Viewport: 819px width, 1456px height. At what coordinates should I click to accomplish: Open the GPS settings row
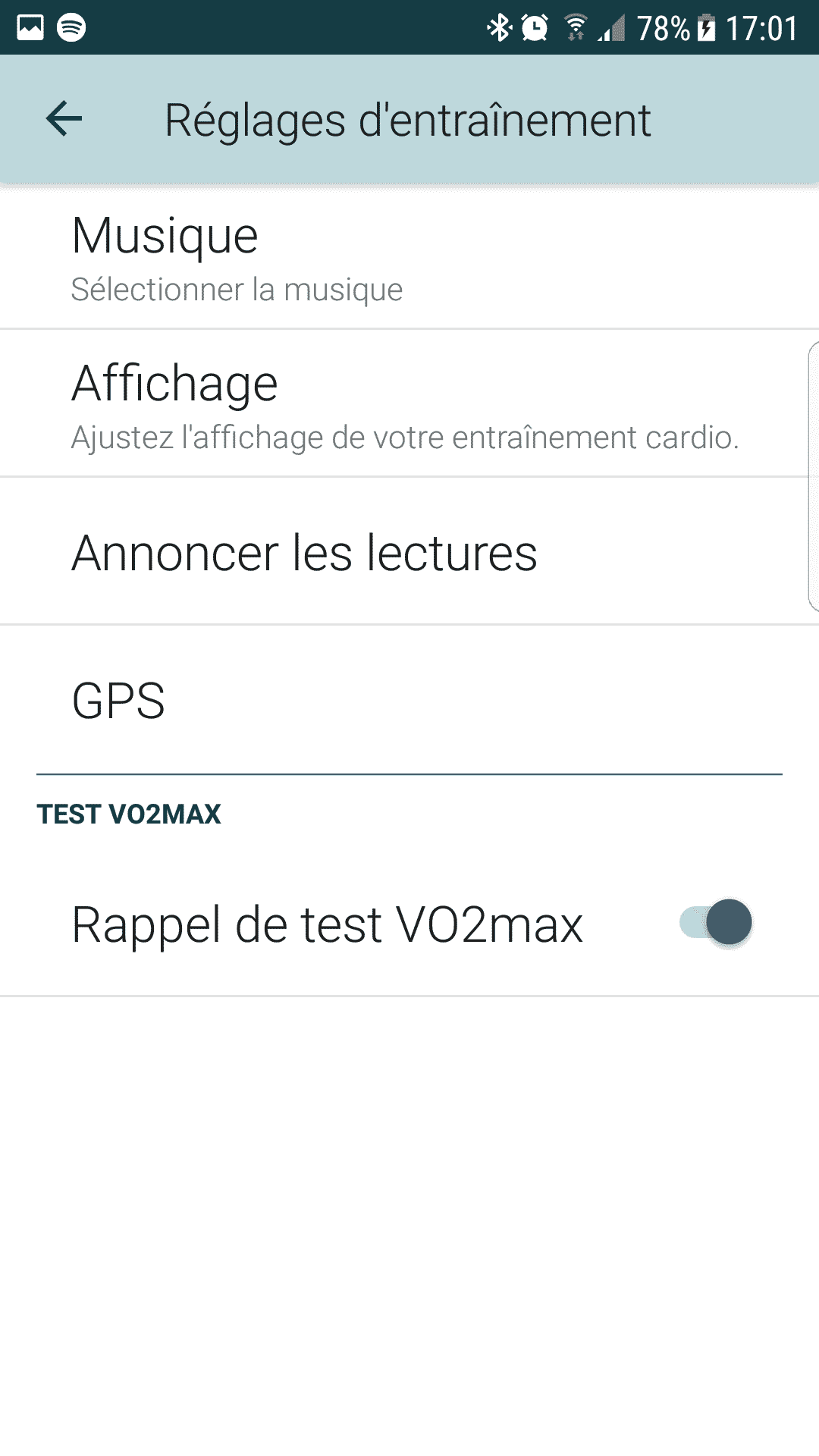[409, 700]
